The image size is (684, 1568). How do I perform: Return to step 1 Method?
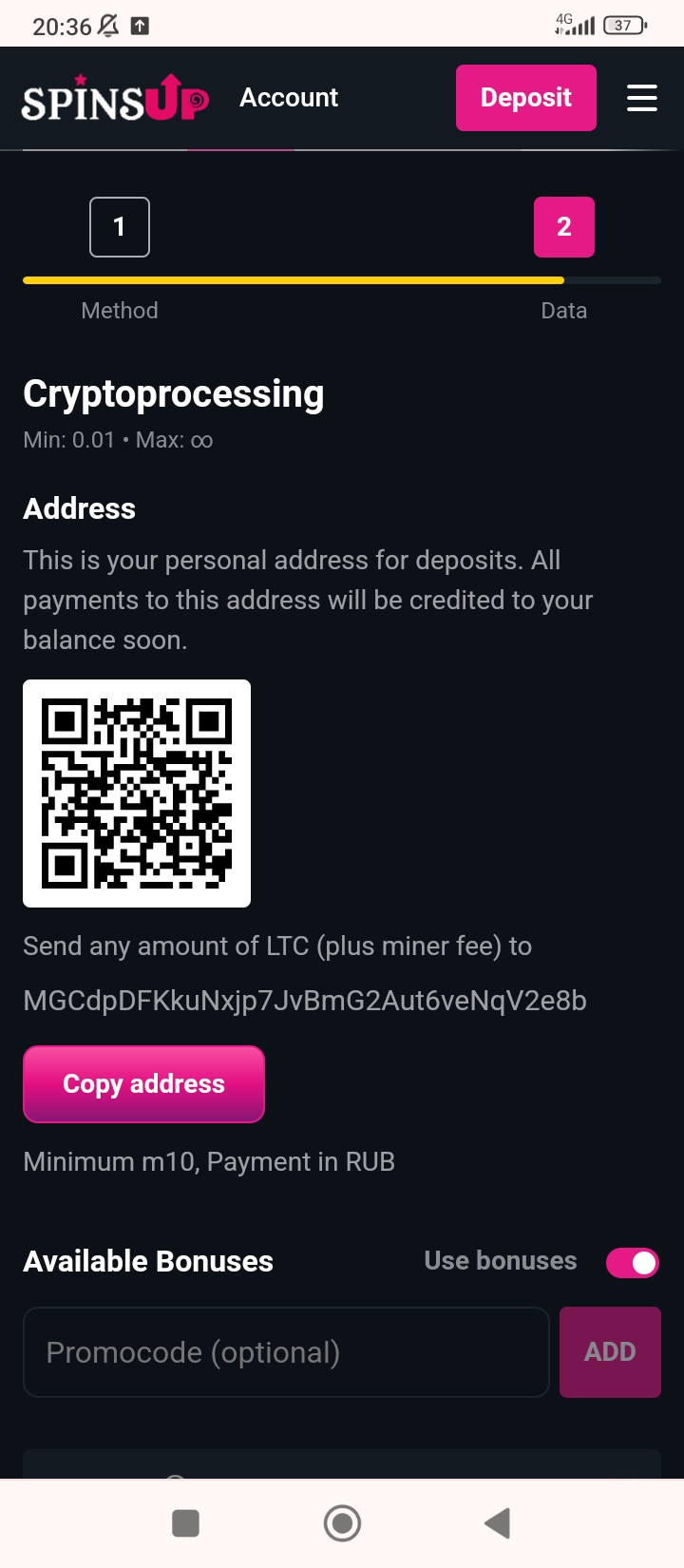click(x=120, y=227)
